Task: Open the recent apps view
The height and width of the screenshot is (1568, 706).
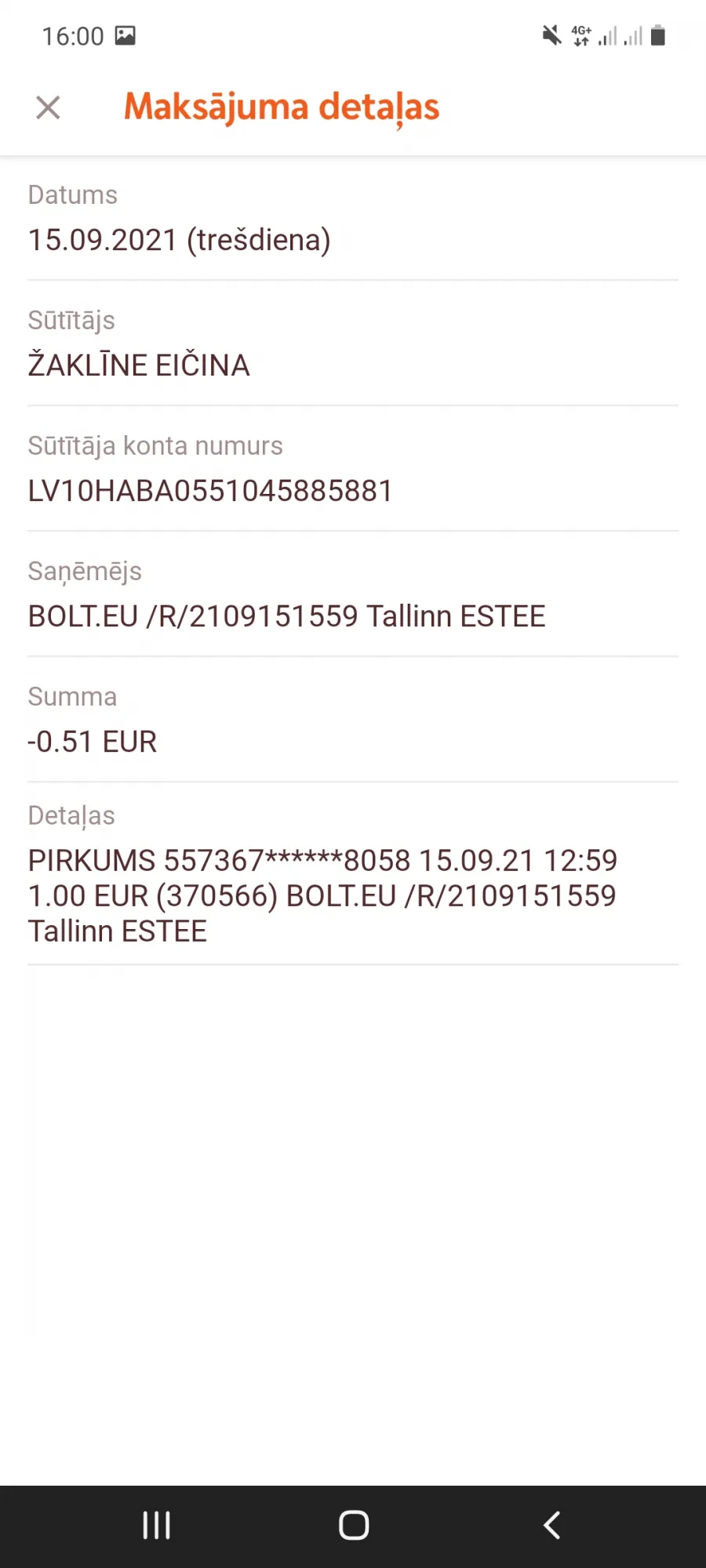Action: point(156,1526)
